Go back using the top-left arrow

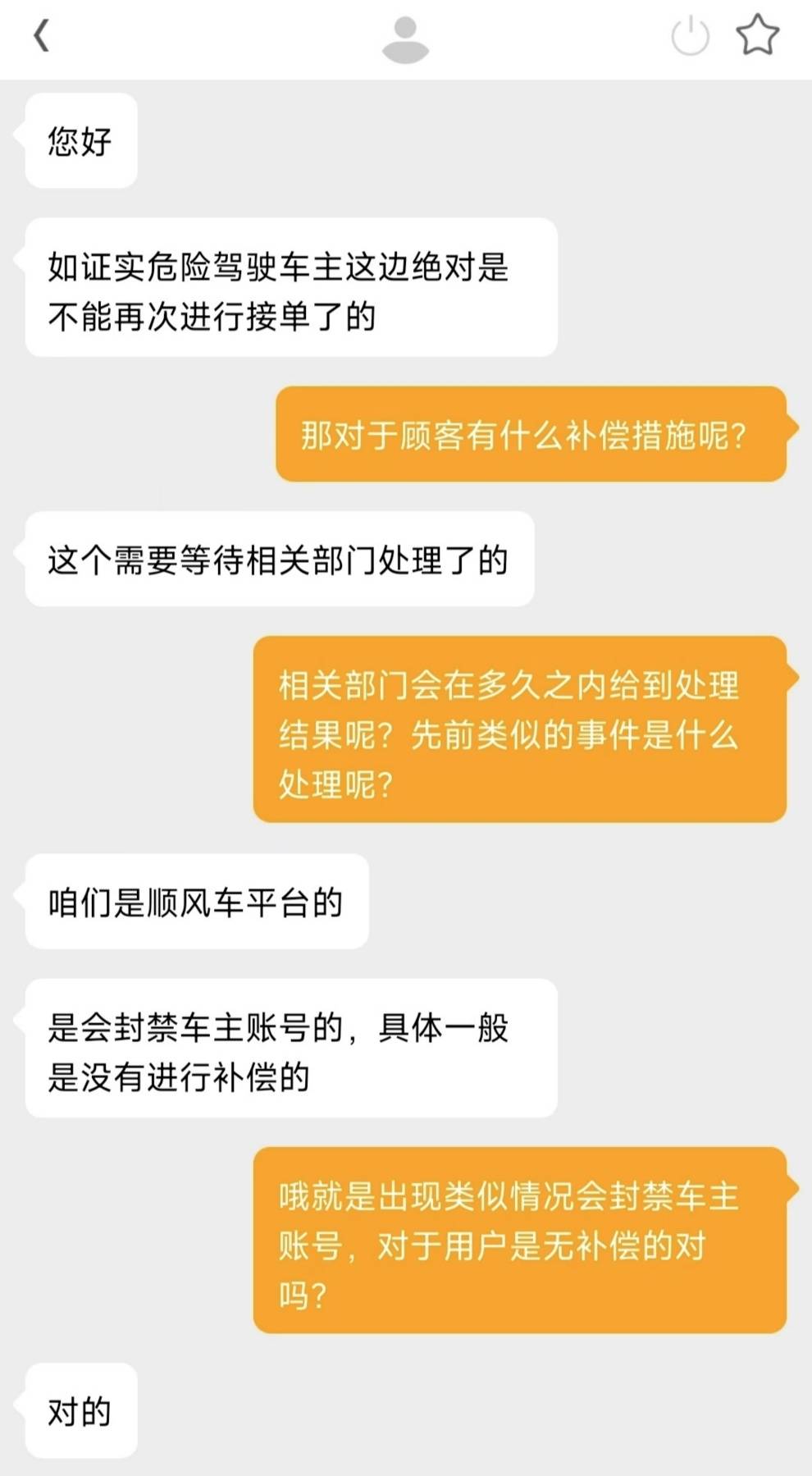[x=41, y=36]
